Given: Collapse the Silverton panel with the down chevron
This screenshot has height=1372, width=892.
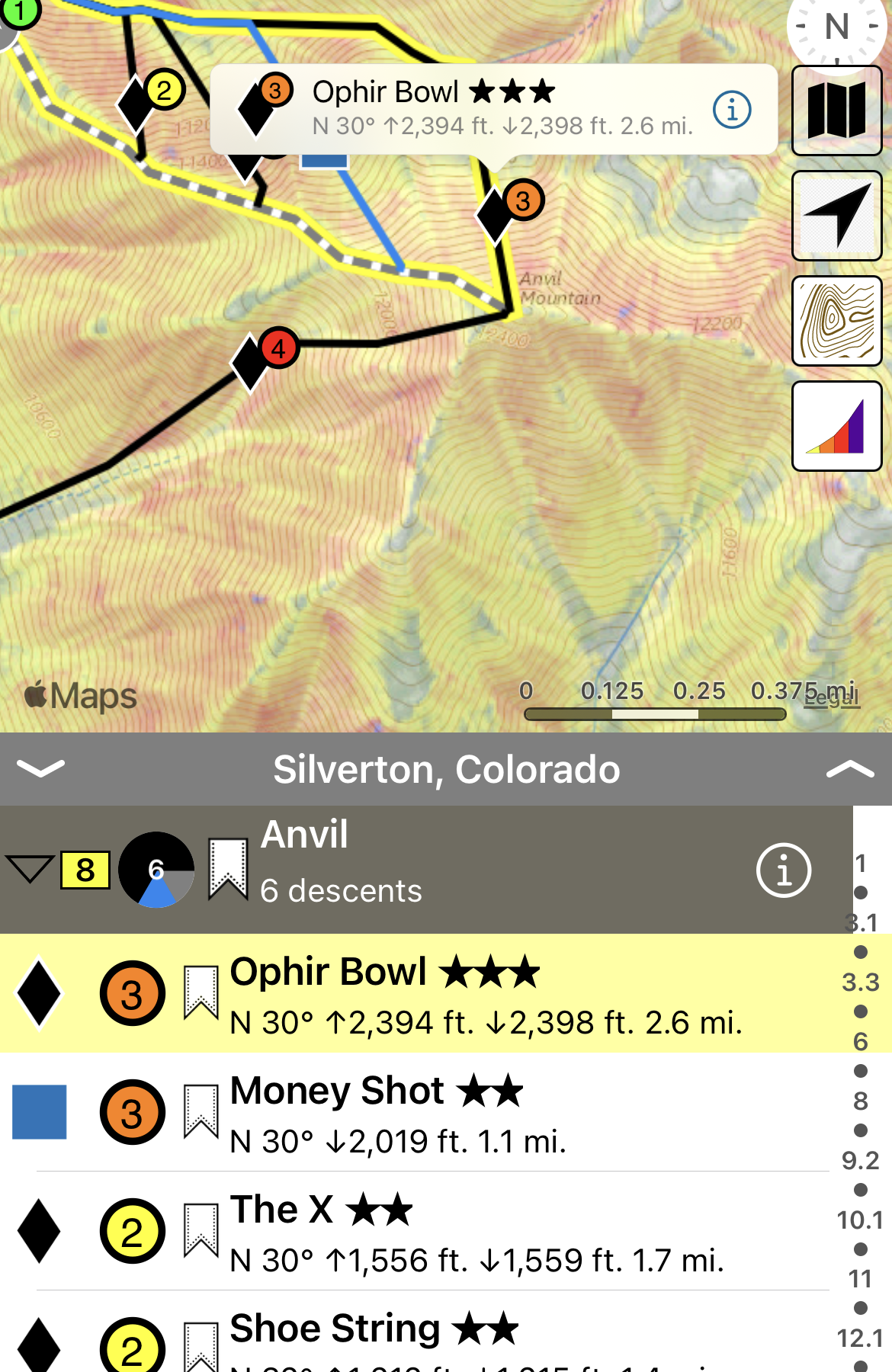Looking at the screenshot, I should coord(40,768).
